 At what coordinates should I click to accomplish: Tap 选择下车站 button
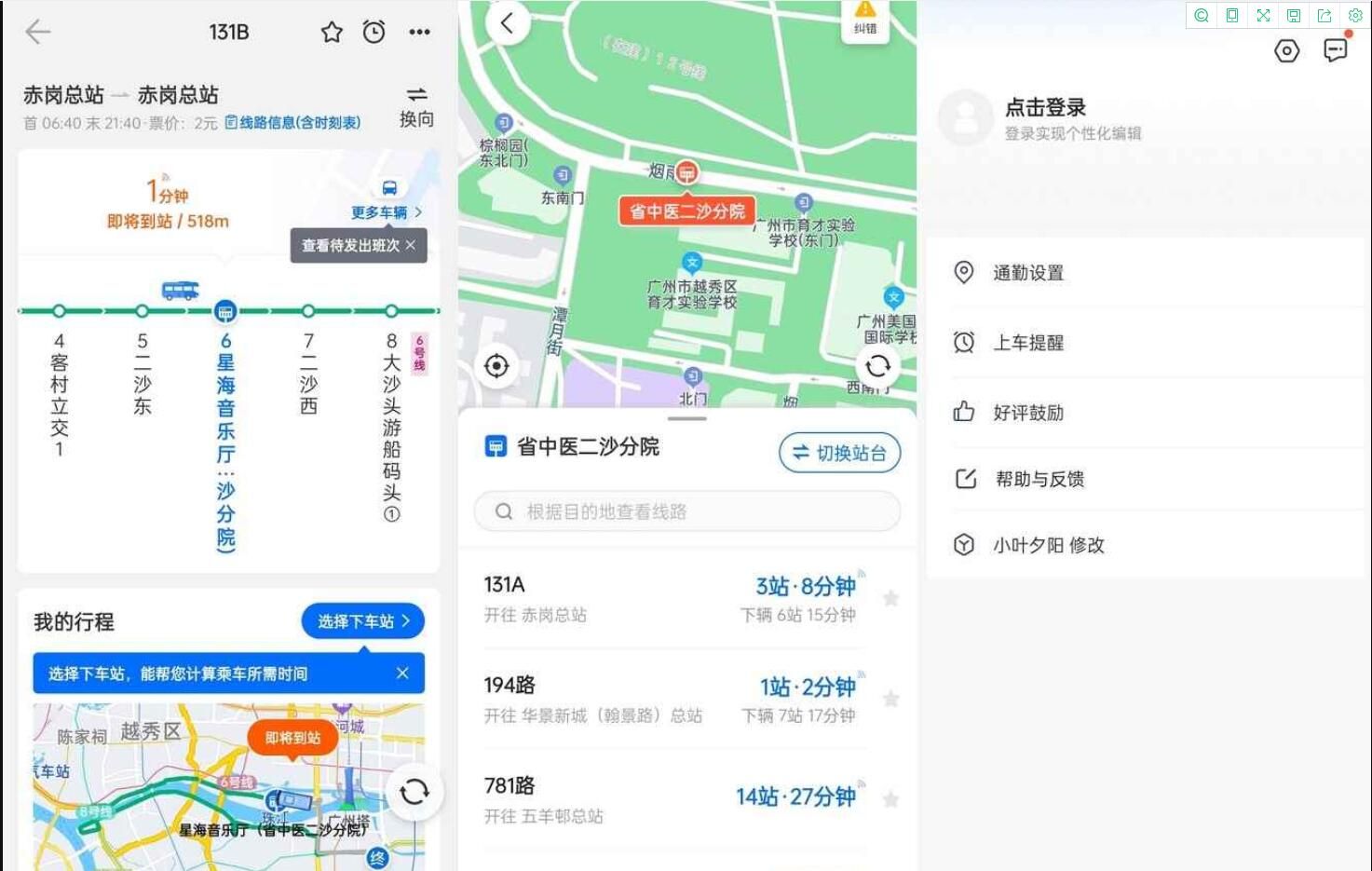[x=362, y=621]
